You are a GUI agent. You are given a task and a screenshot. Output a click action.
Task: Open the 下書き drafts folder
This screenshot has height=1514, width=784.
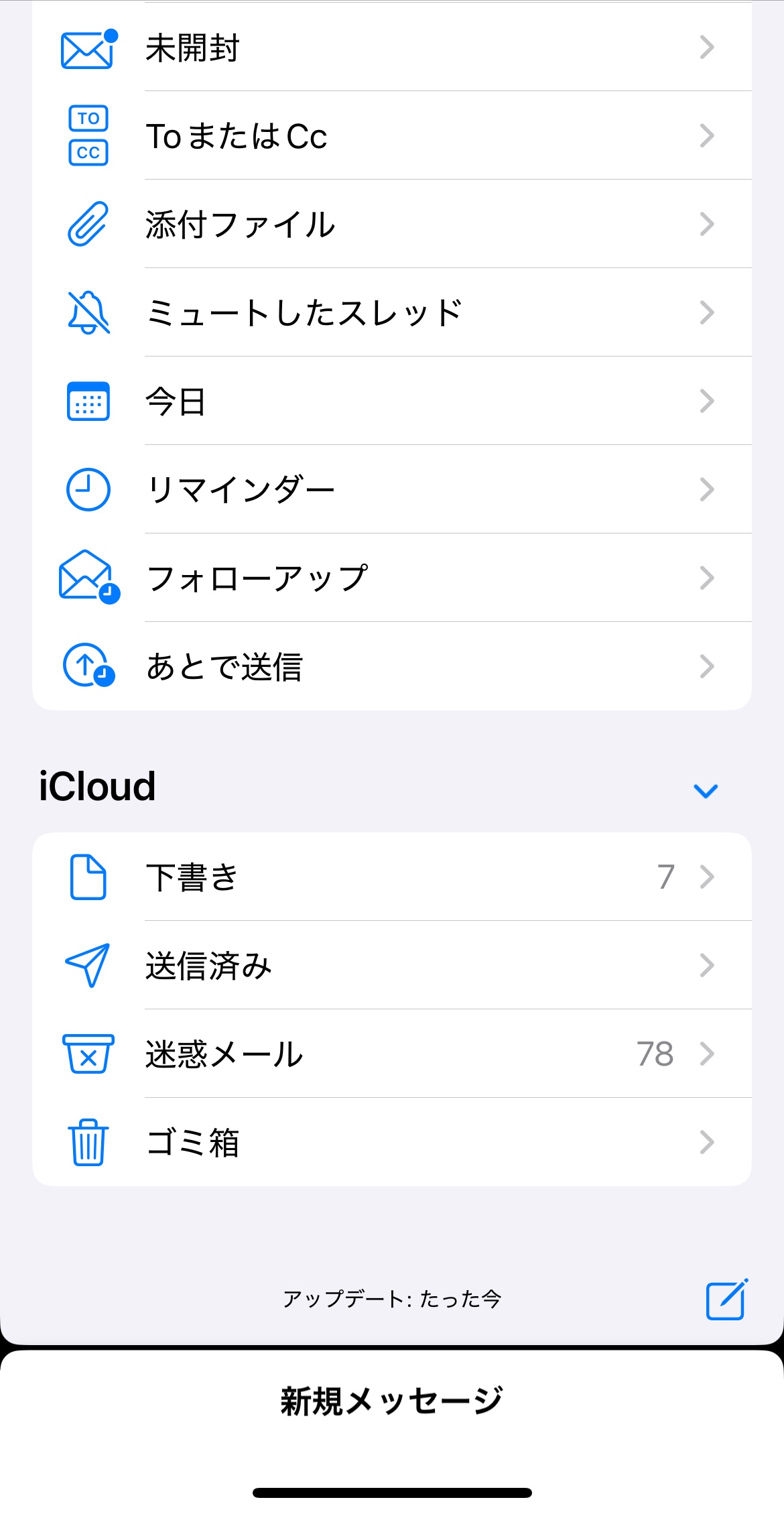tap(392, 877)
